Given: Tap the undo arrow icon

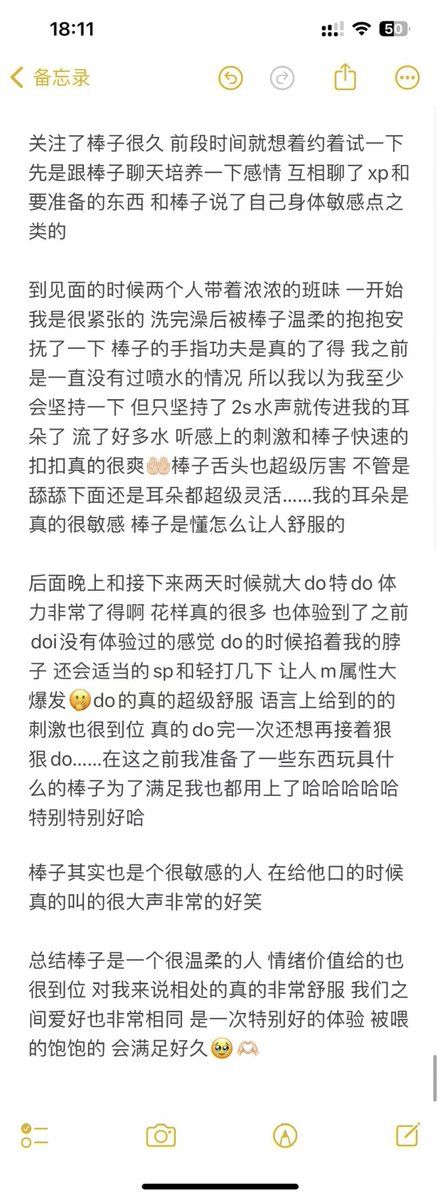Looking at the screenshot, I should tap(230, 77).
